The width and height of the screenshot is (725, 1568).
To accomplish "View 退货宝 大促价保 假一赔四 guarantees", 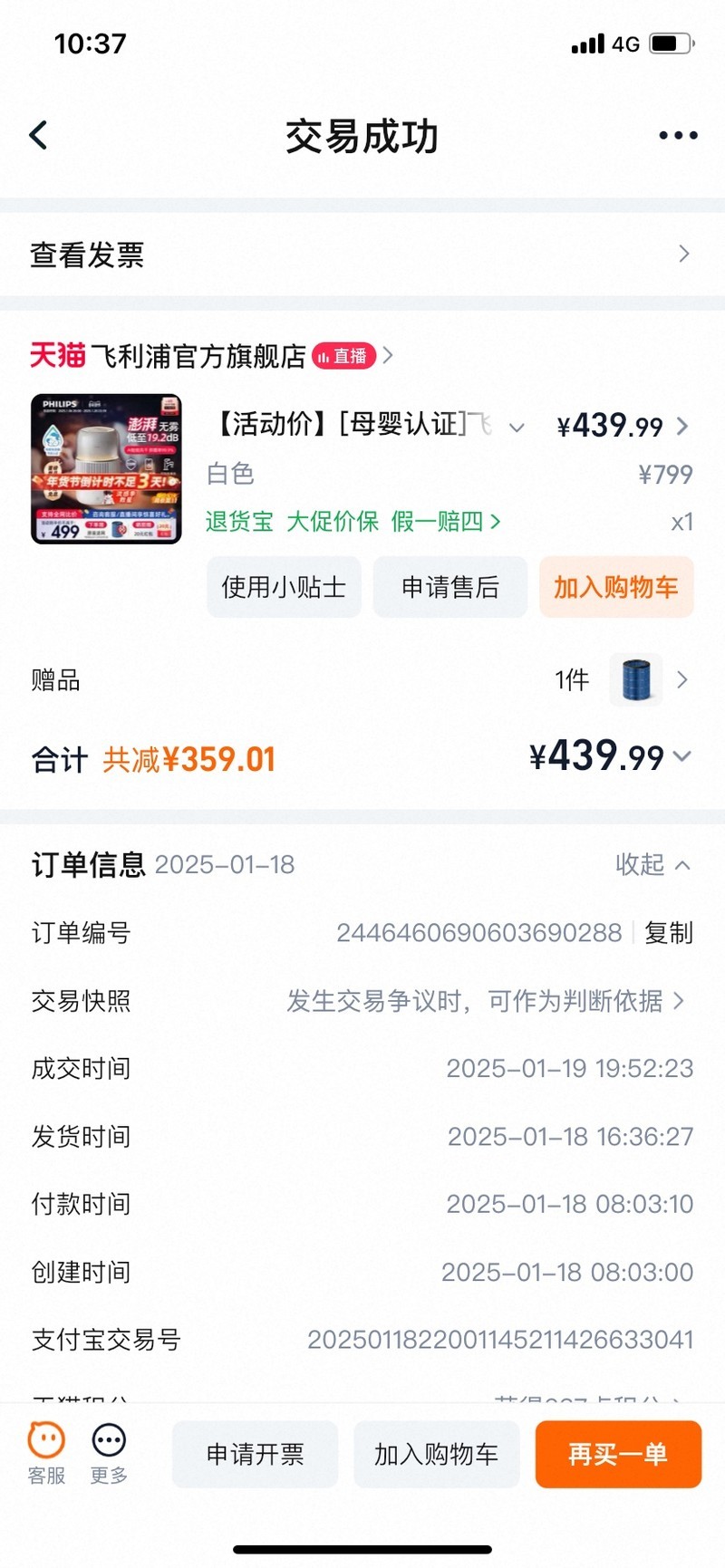I will point(353,522).
